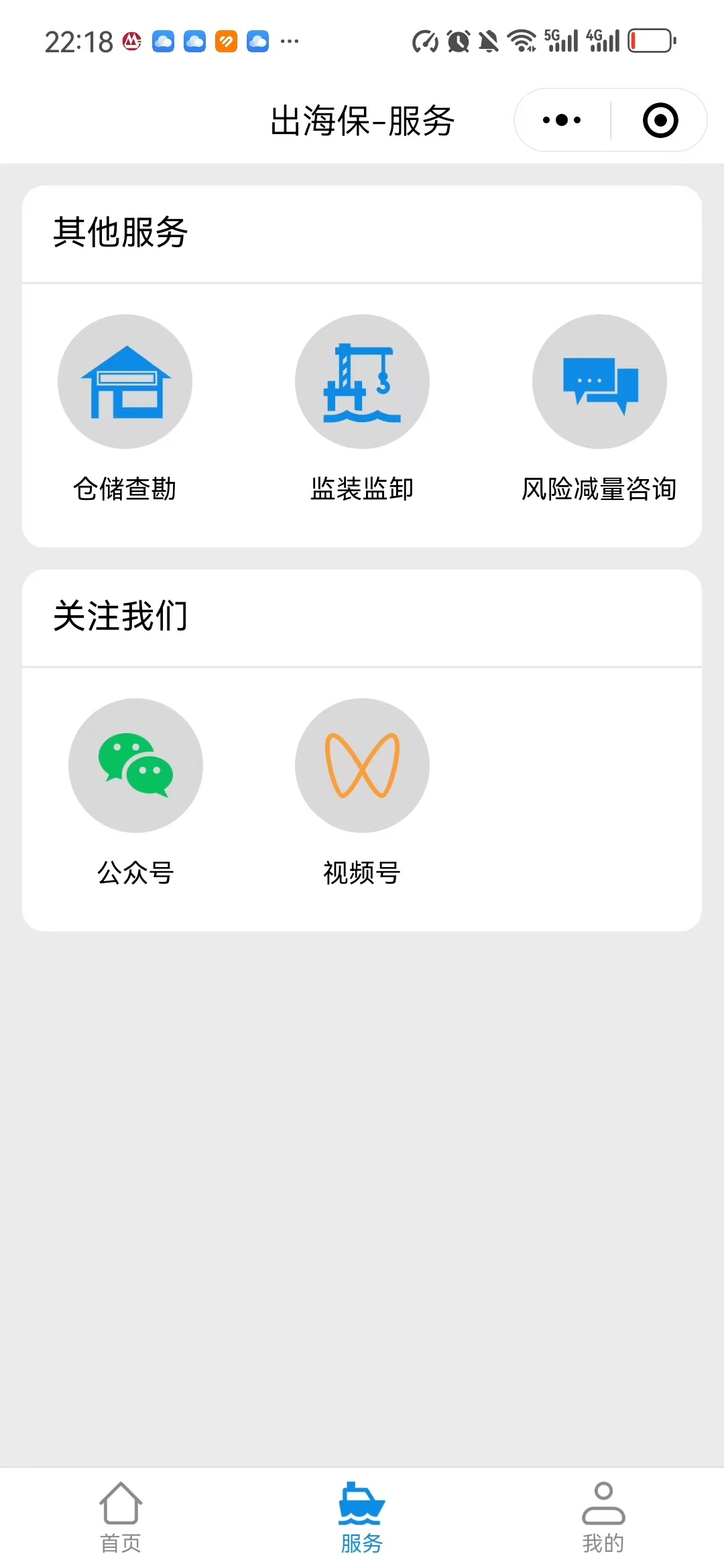Open the 视频号 channel
Image resolution: width=724 pixels, height=1568 pixels.
tap(362, 767)
